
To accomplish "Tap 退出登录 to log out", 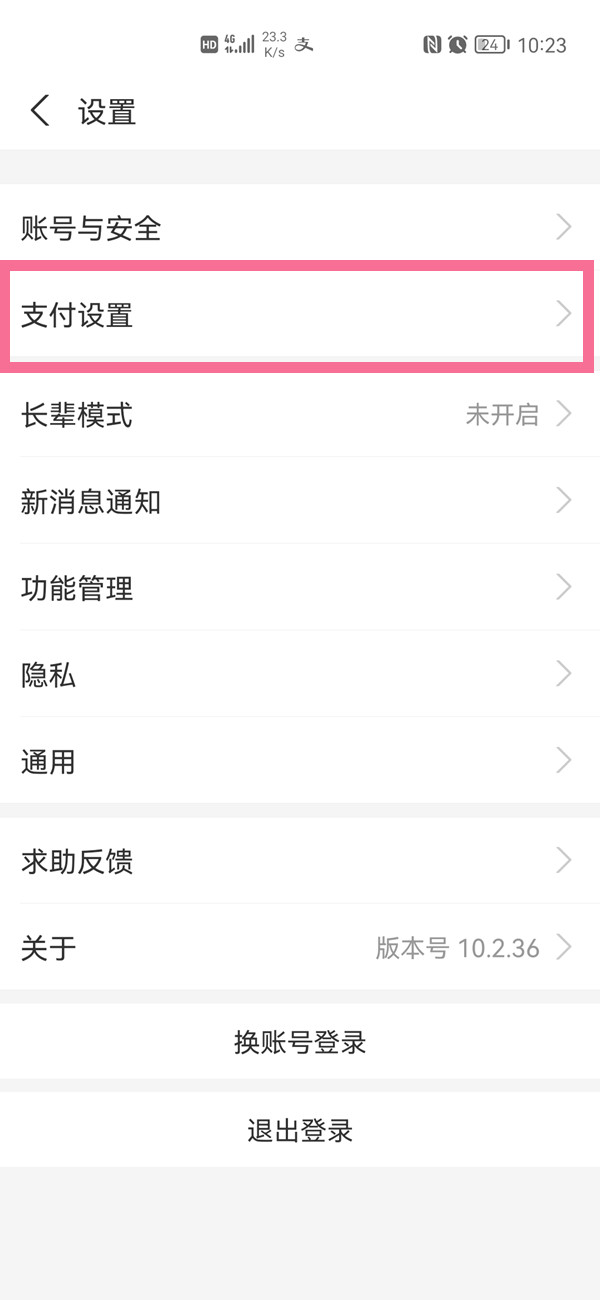I will (300, 1130).
